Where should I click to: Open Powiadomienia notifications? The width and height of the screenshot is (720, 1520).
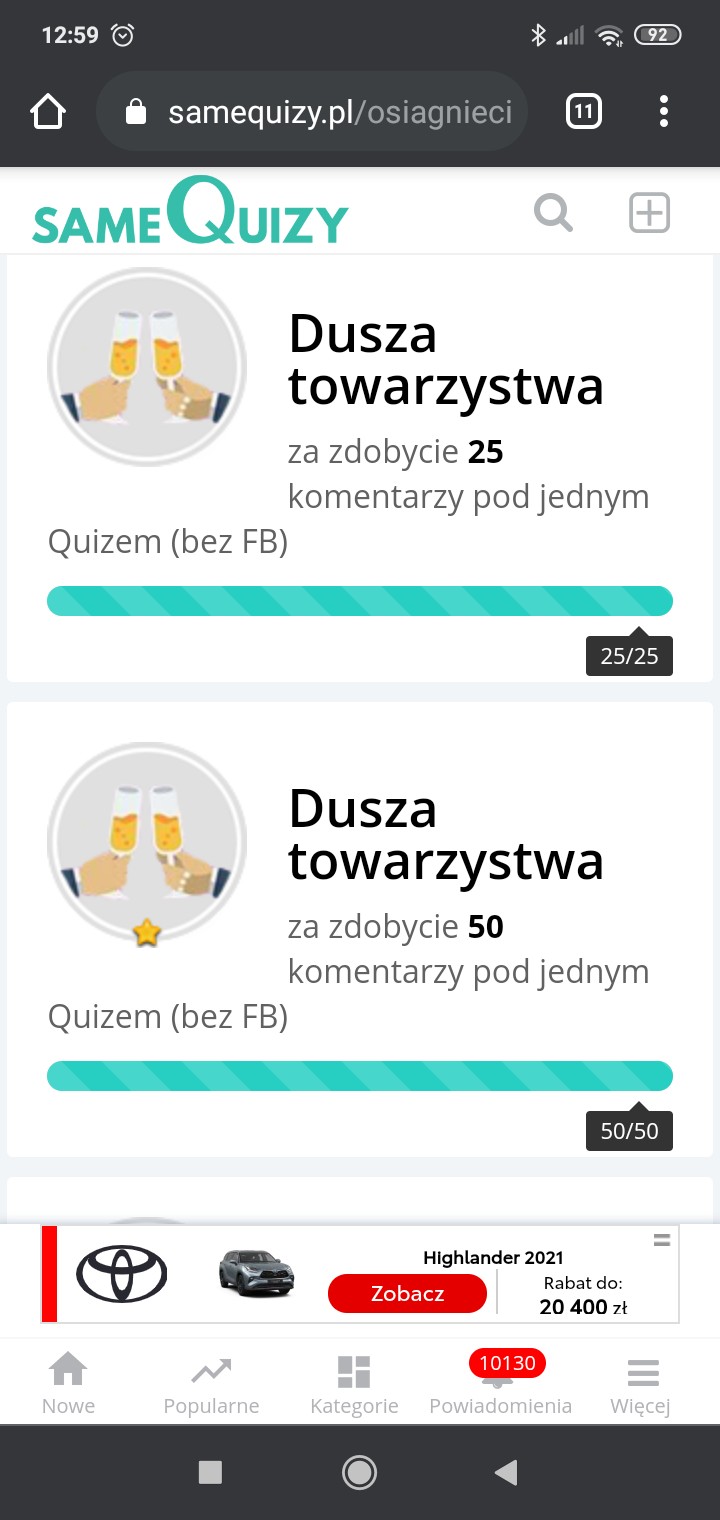coord(500,1383)
